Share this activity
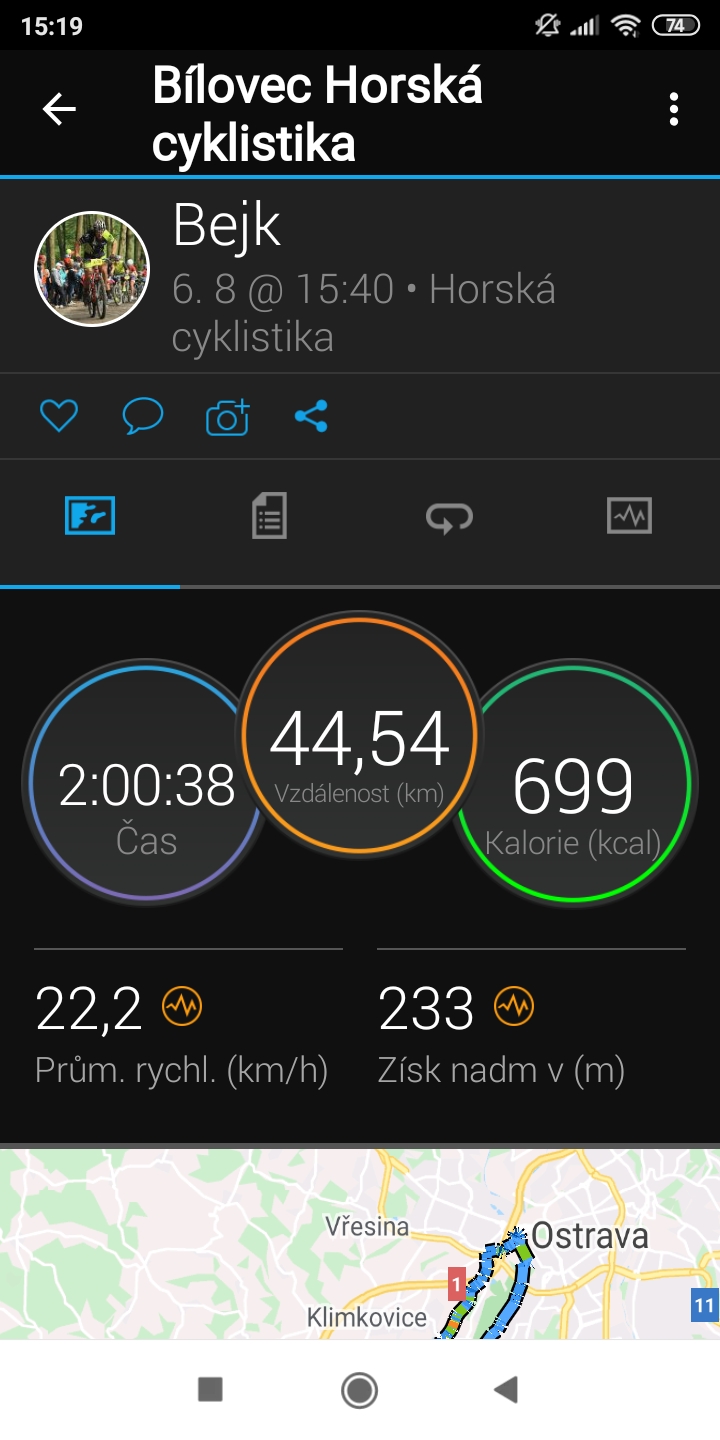Image resolution: width=720 pixels, height=1440 pixels. point(311,416)
